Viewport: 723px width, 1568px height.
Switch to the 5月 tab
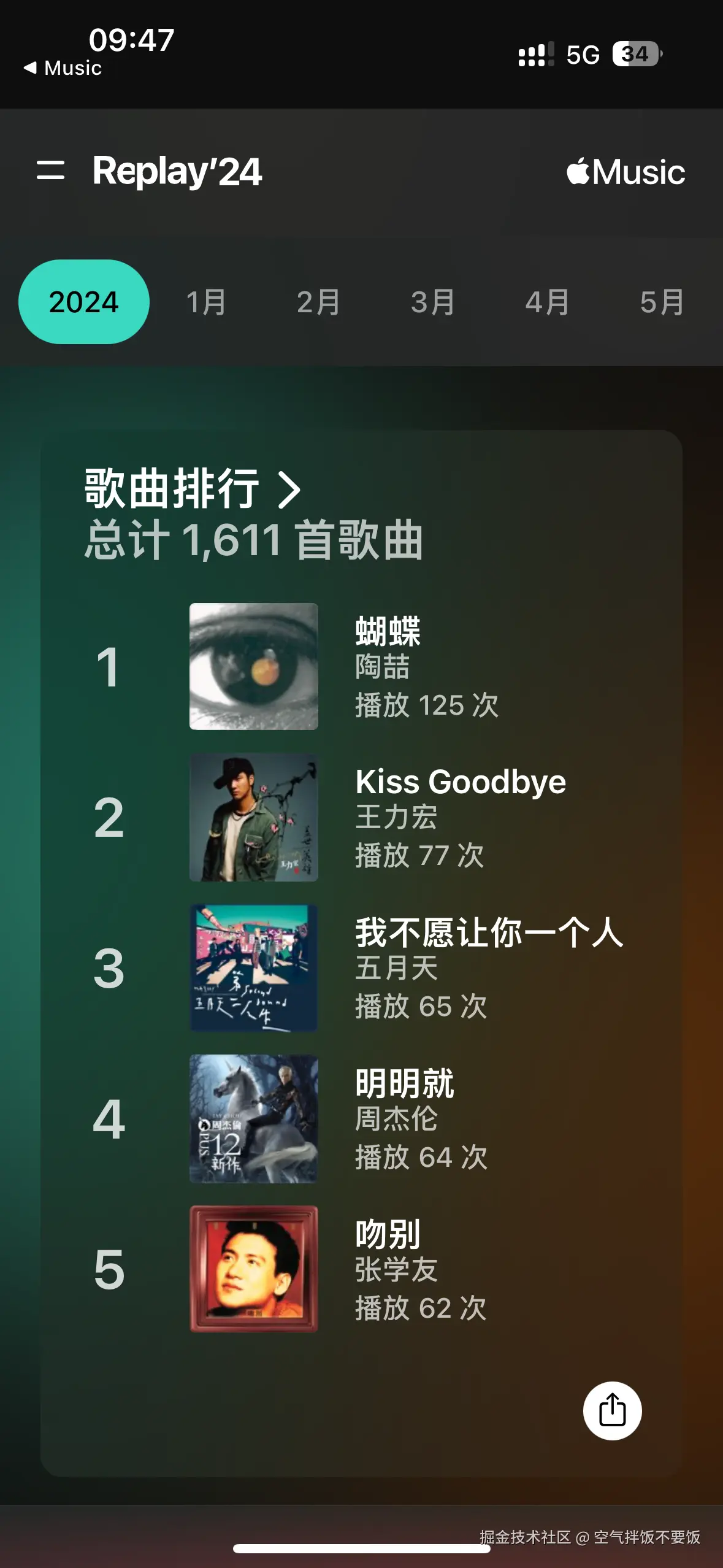coord(662,302)
